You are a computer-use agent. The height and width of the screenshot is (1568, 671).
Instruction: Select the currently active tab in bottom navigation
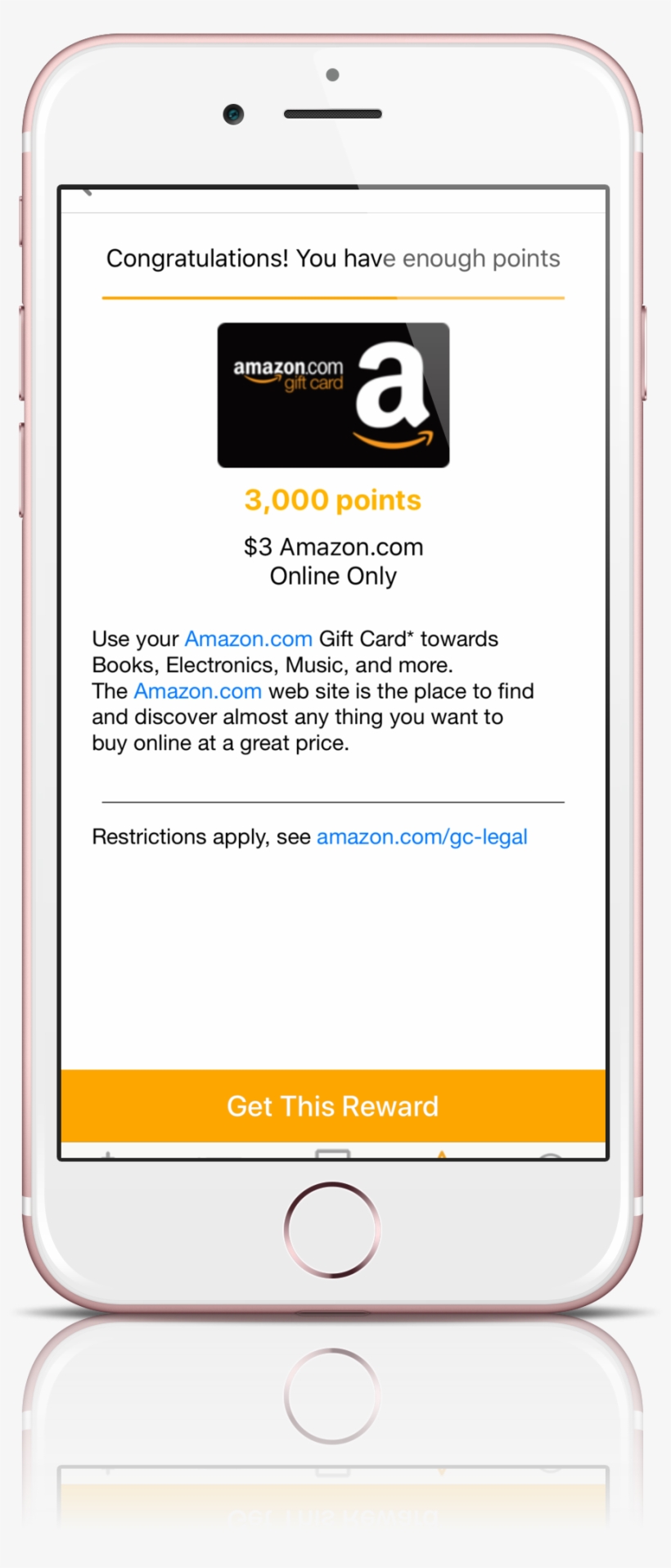[442, 1153]
